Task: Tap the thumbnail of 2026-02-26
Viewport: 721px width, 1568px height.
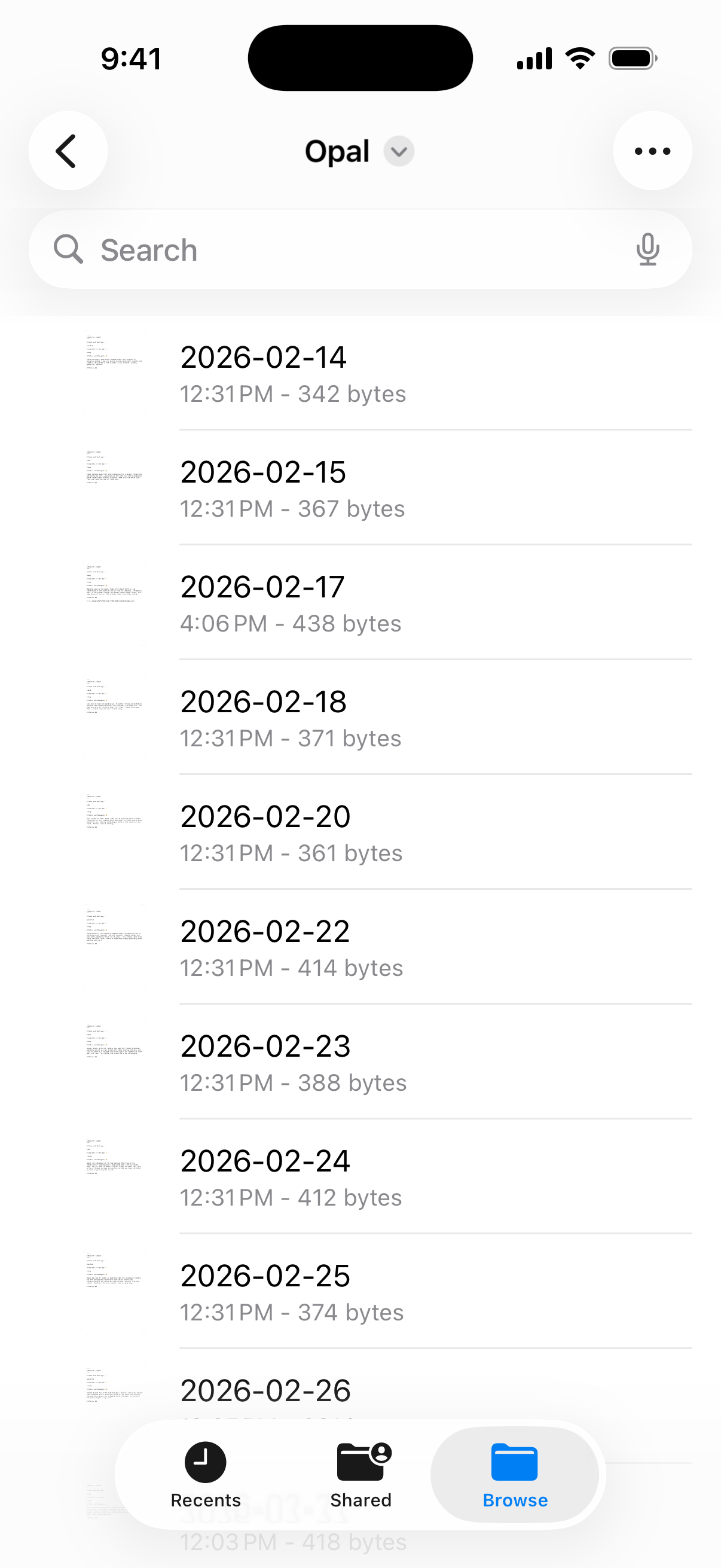Action: (117, 1388)
